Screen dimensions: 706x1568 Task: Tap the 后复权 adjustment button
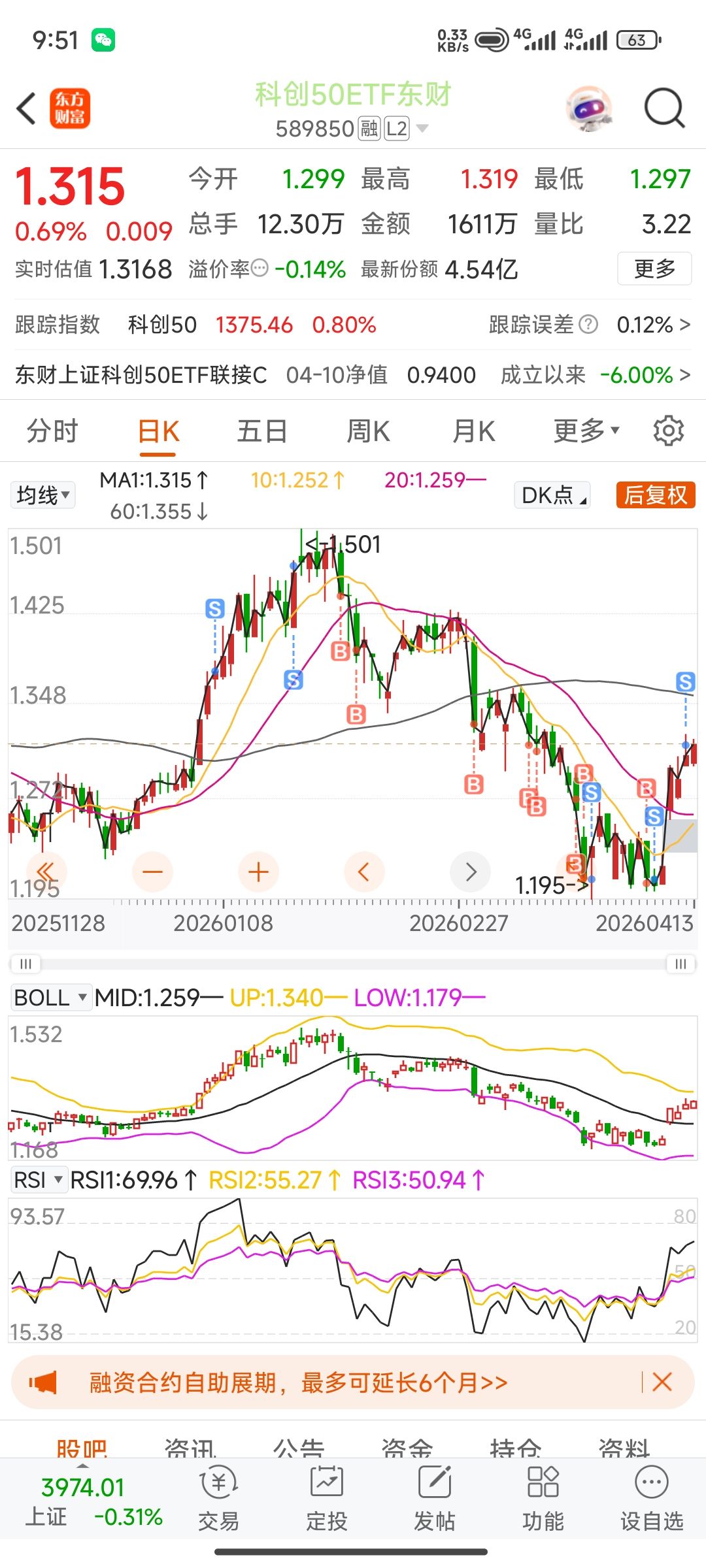click(655, 495)
